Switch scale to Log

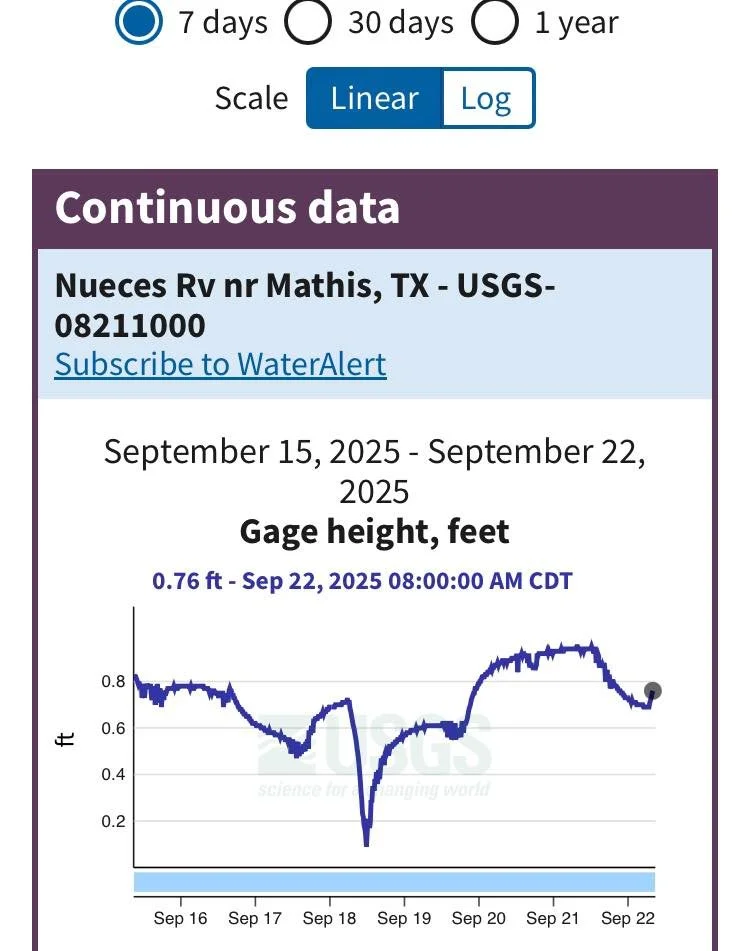tap(486, 98)
